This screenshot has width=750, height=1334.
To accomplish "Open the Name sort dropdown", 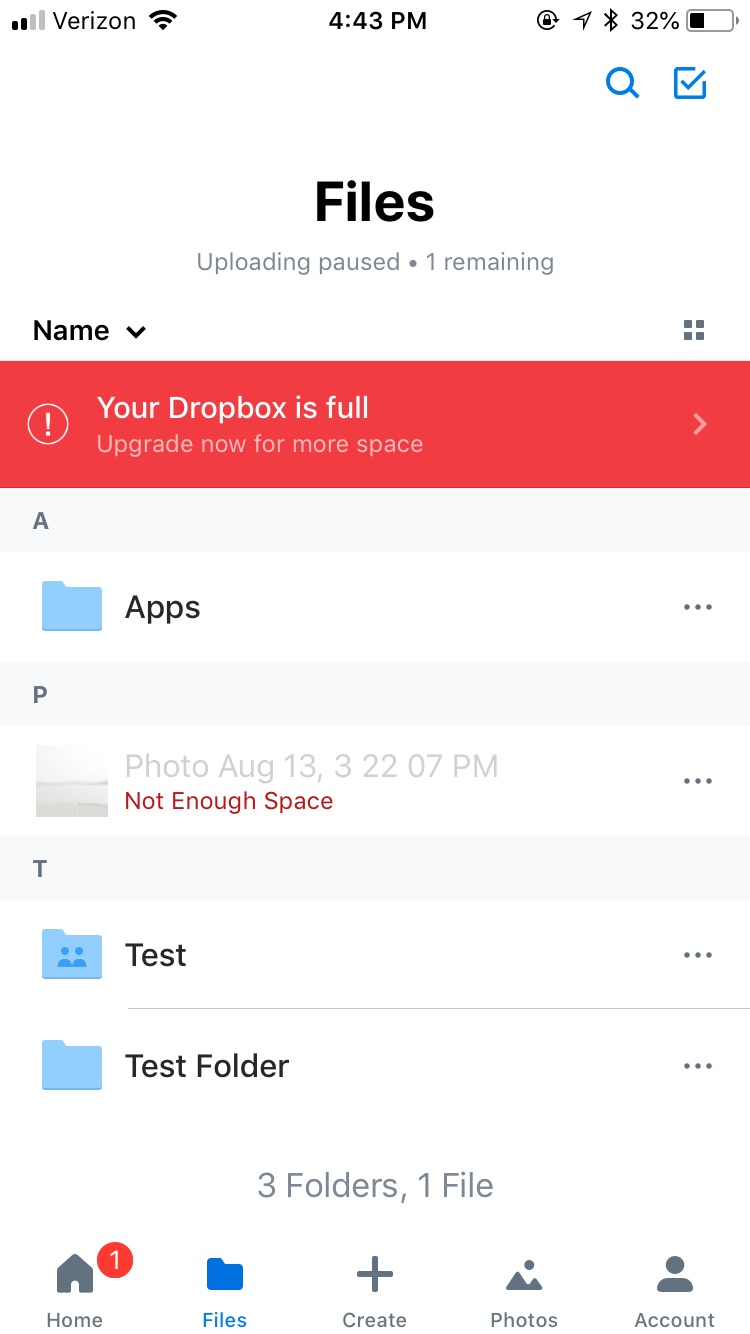I will [x=90, y=331].
